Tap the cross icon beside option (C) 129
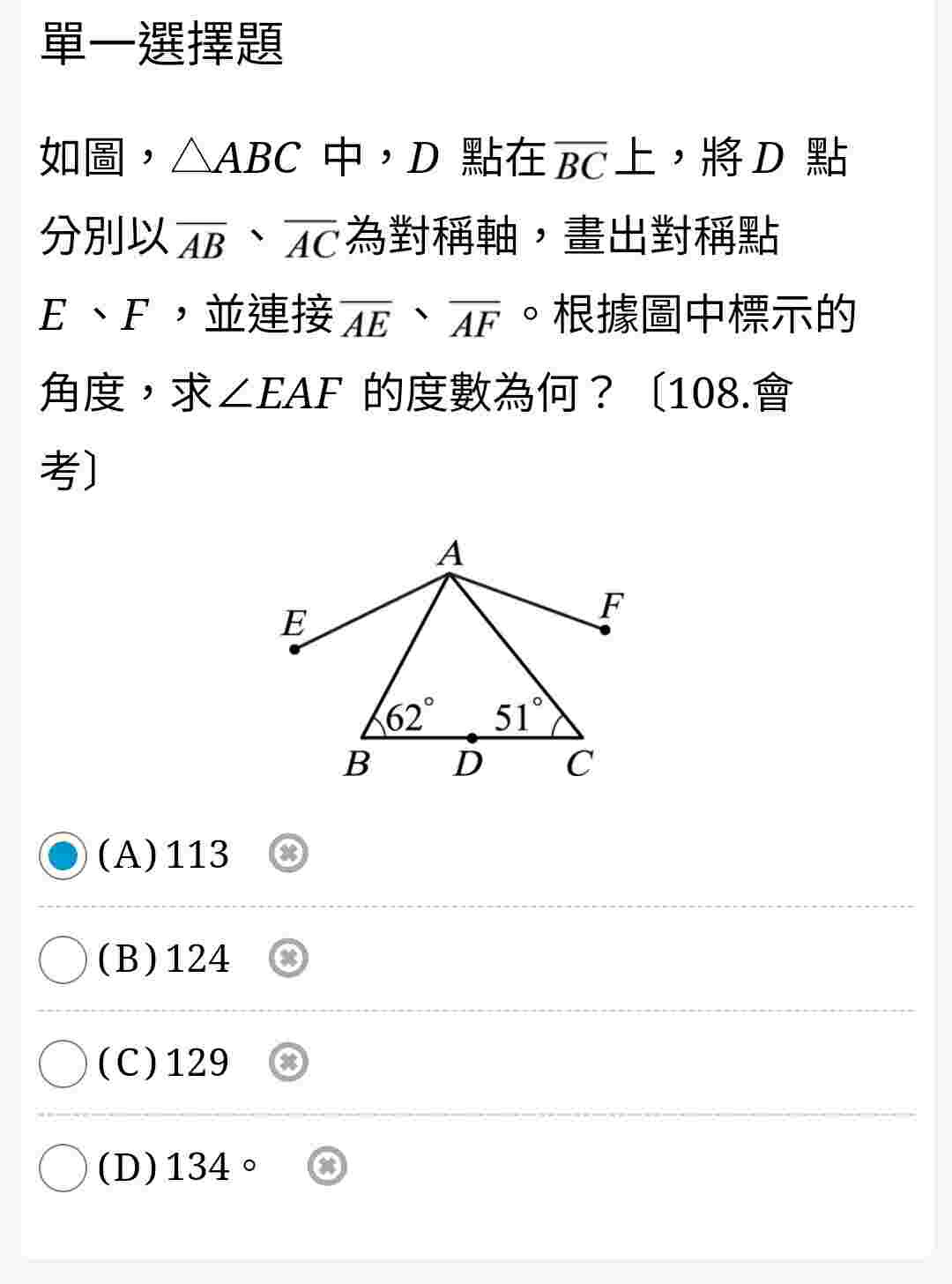This screenshot has height=1284, width=952. coord(288,1063)
